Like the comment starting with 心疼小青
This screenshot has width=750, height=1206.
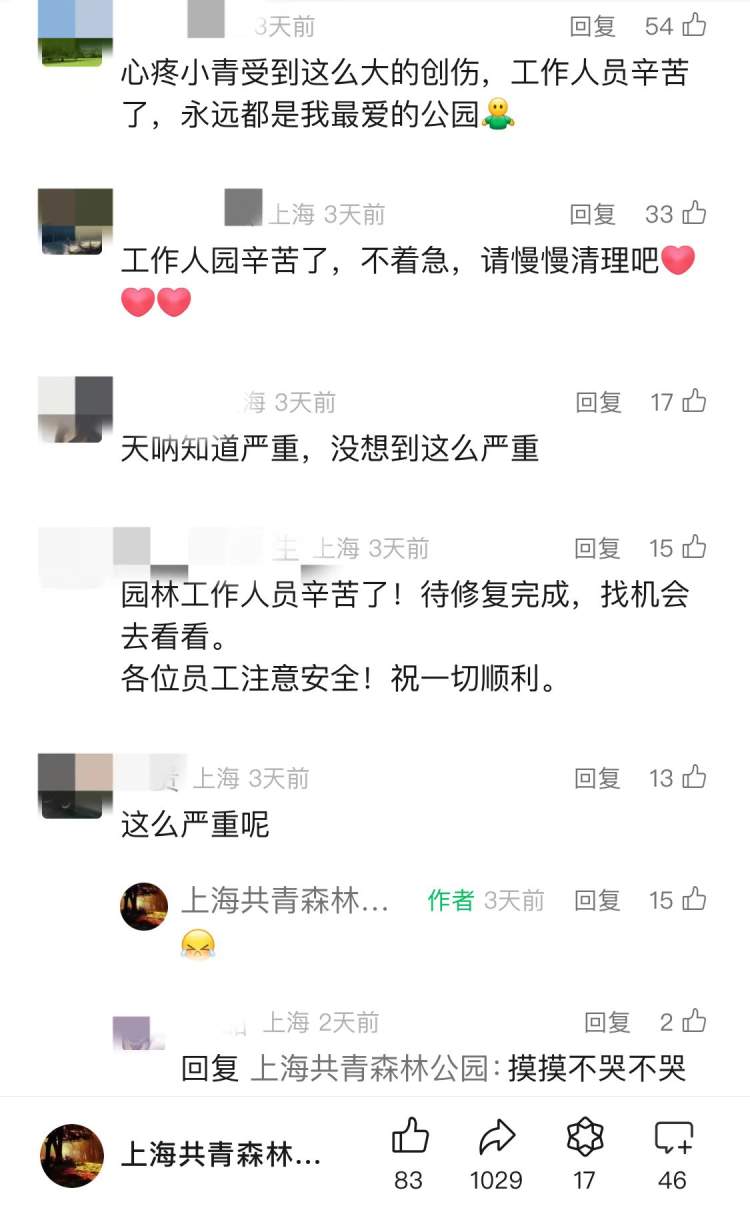coord(694,26)
